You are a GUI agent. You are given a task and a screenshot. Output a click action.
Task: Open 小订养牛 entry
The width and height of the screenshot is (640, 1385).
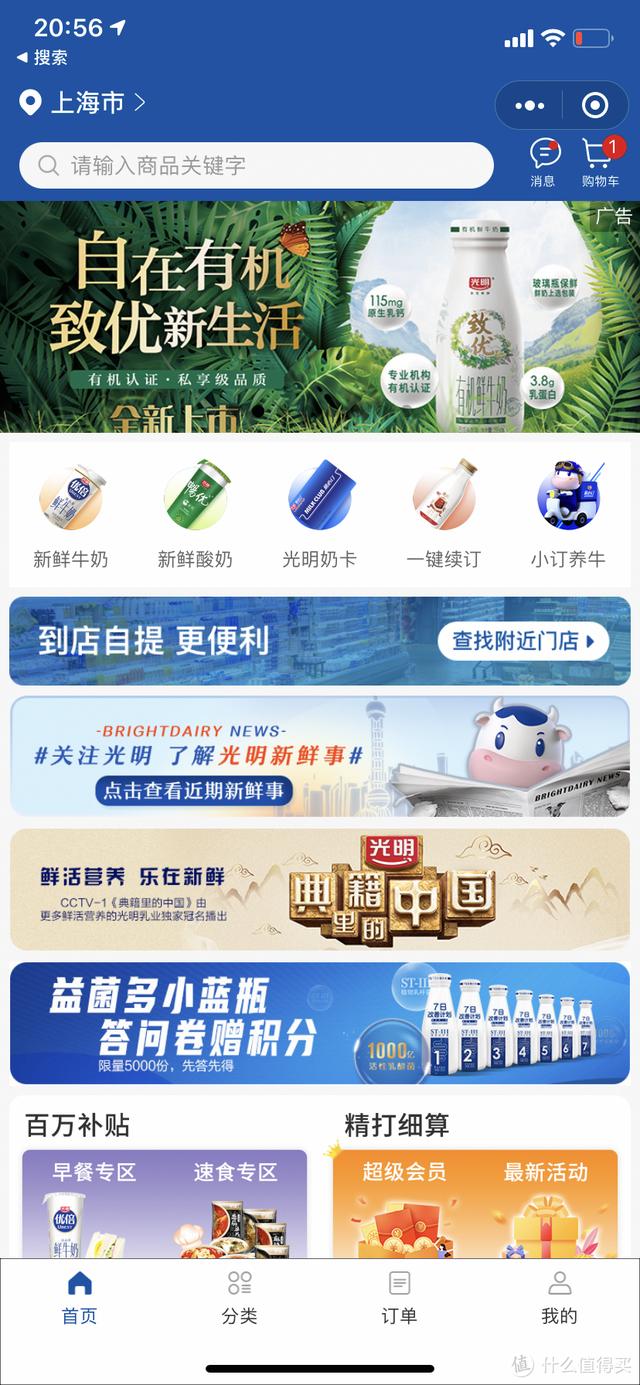coord(567,515)
